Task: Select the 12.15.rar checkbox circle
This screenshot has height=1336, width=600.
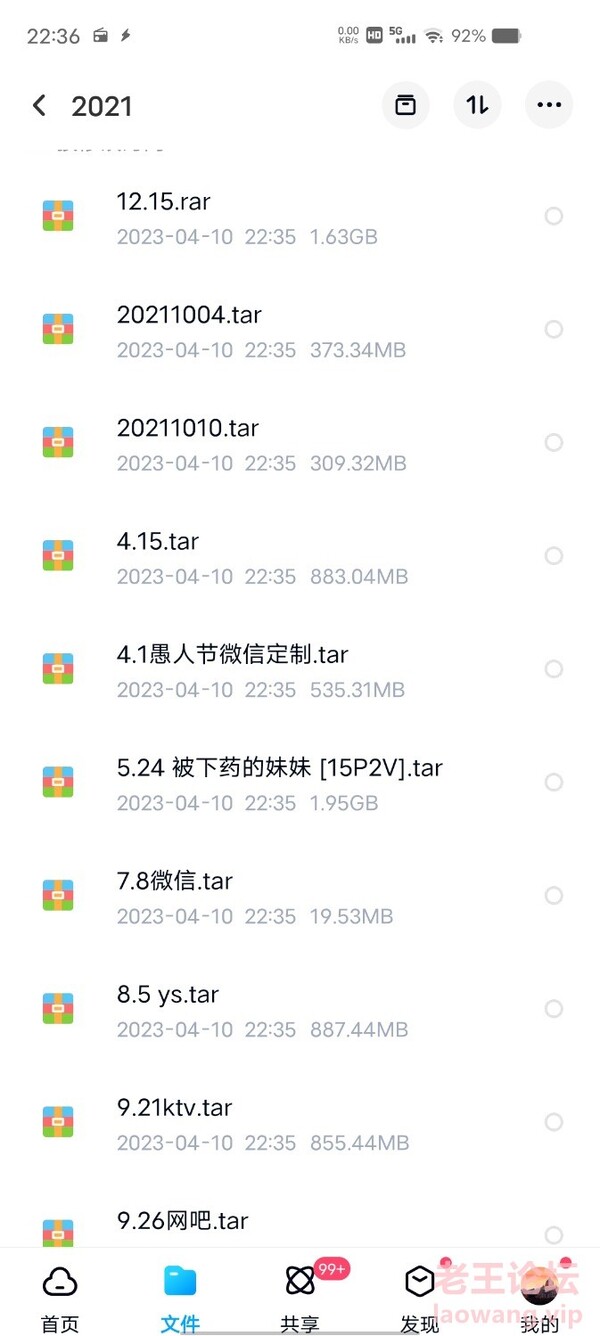Action: 554,216
